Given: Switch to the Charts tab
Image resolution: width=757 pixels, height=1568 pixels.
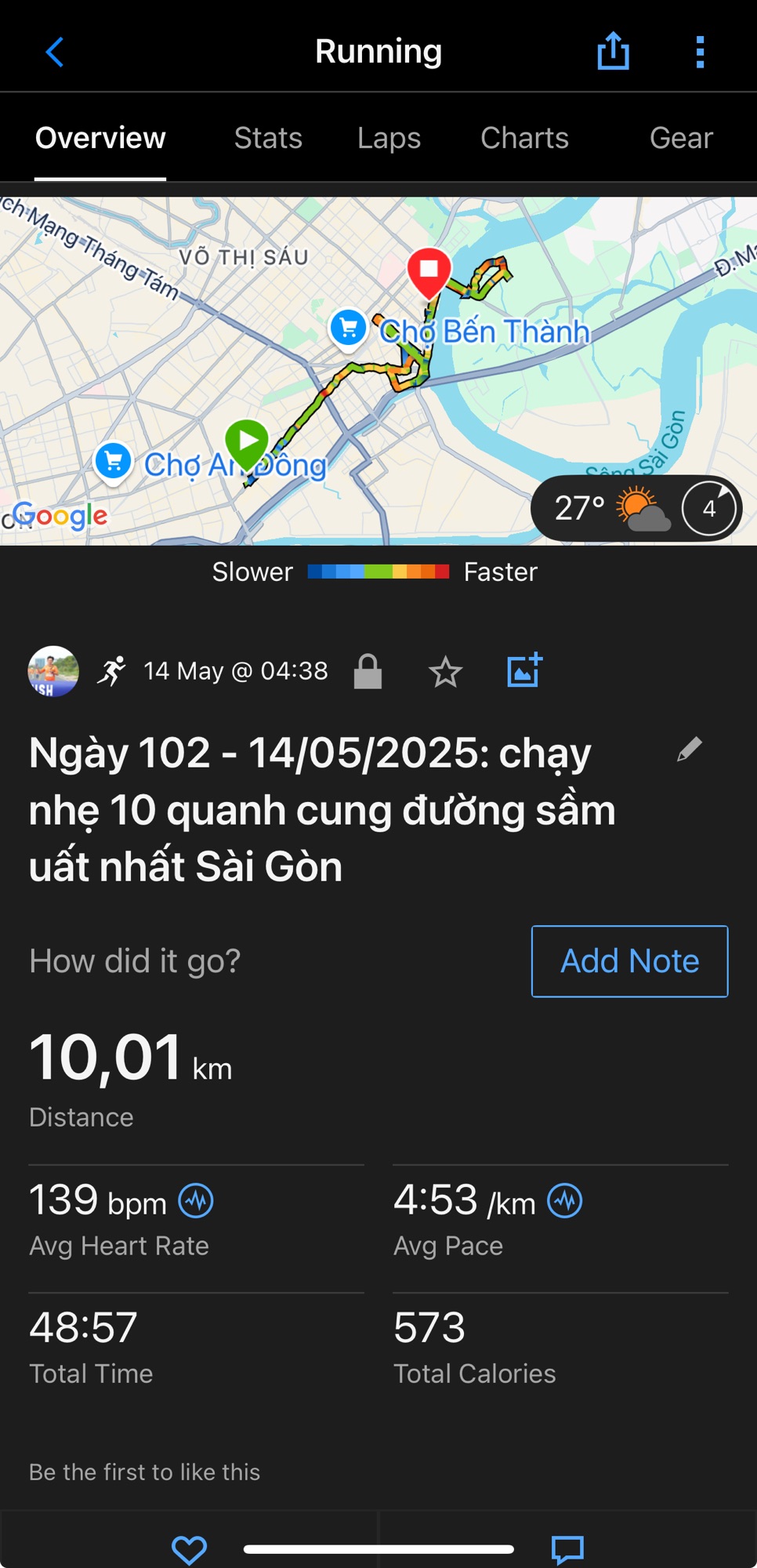Looking at the screenshot, I should point(524,138).
